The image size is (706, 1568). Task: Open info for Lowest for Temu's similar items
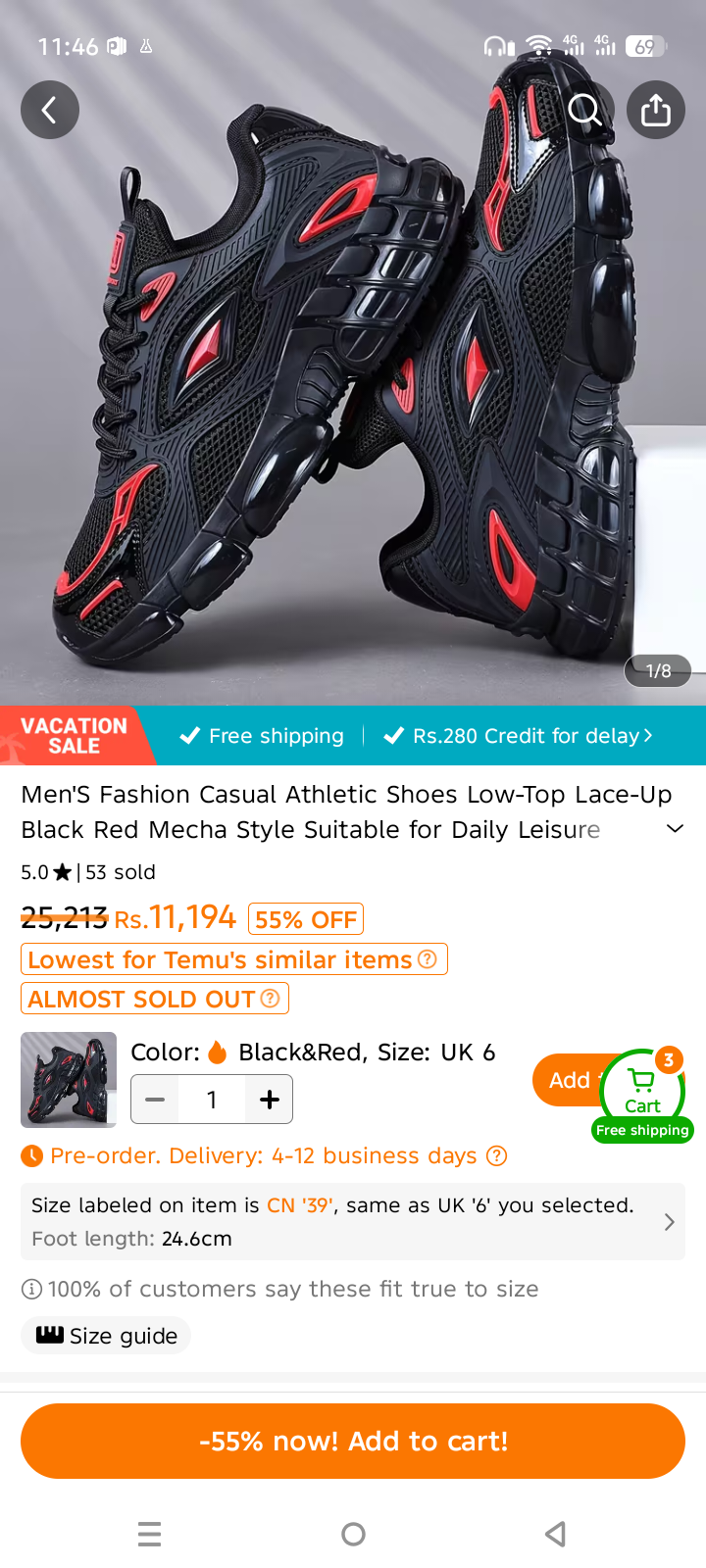click(x=428, y=959)
